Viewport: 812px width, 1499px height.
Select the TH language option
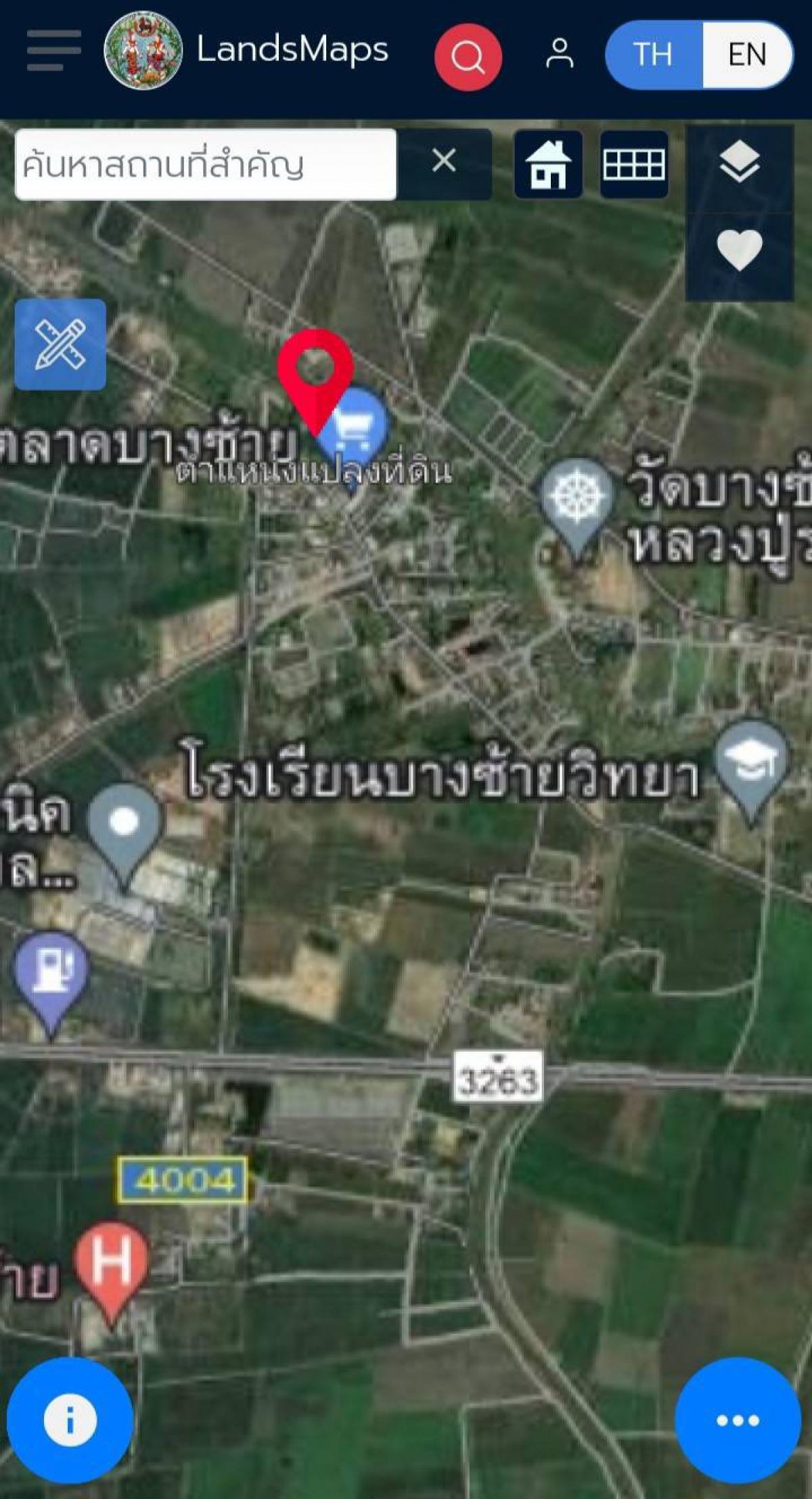tap(654, 54)
